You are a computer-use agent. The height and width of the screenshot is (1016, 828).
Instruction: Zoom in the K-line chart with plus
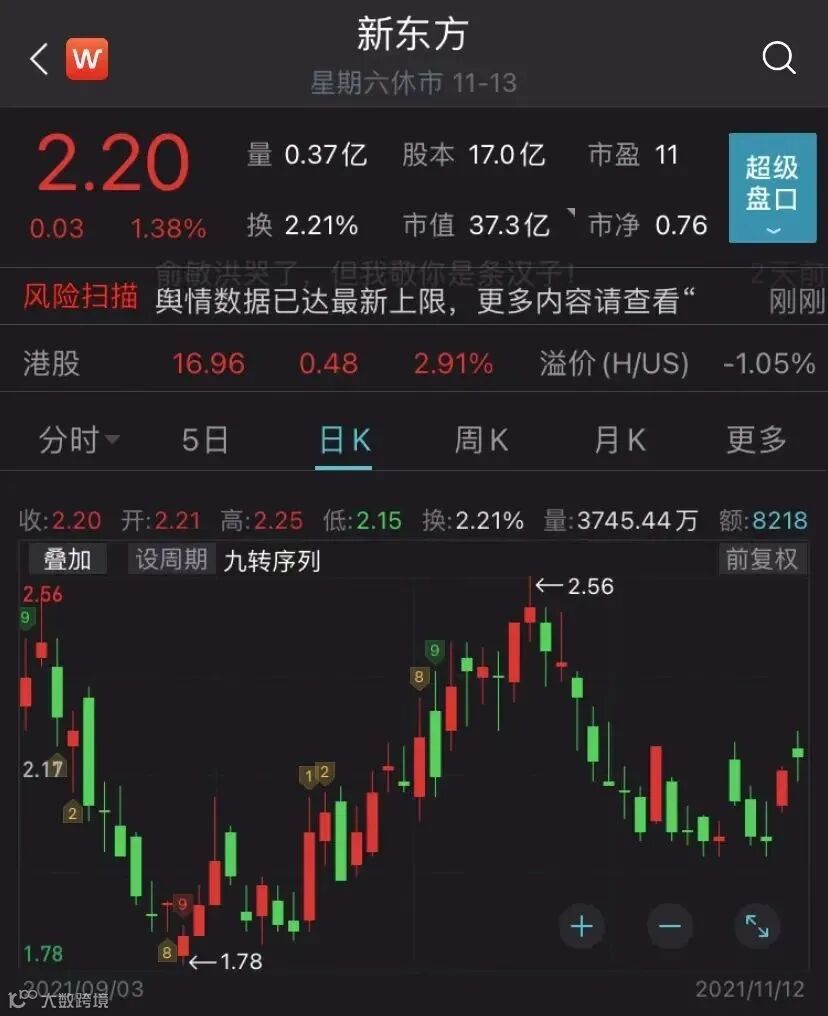582,926
